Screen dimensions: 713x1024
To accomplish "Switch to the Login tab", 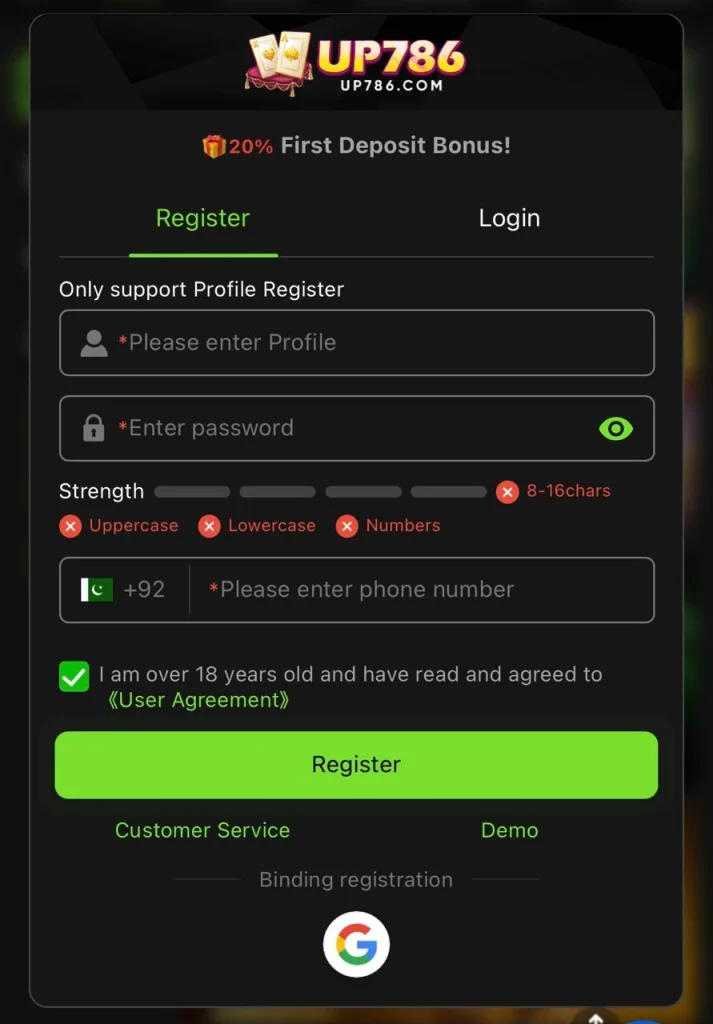I will coord(509,218).
